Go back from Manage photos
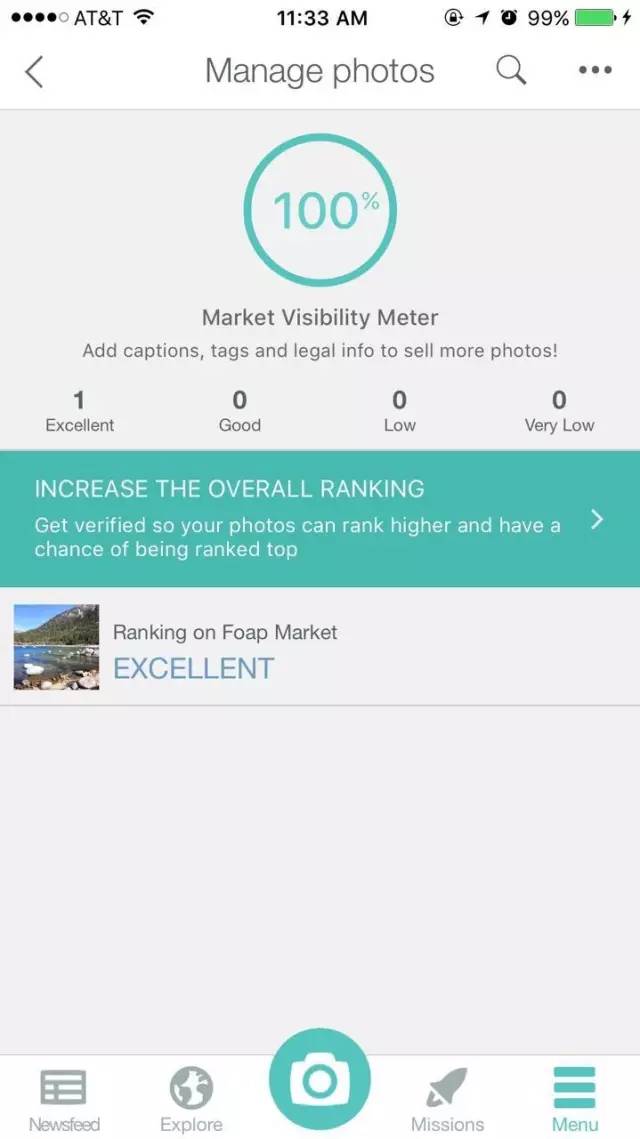 pyautogui.click(x=35, y=72)
